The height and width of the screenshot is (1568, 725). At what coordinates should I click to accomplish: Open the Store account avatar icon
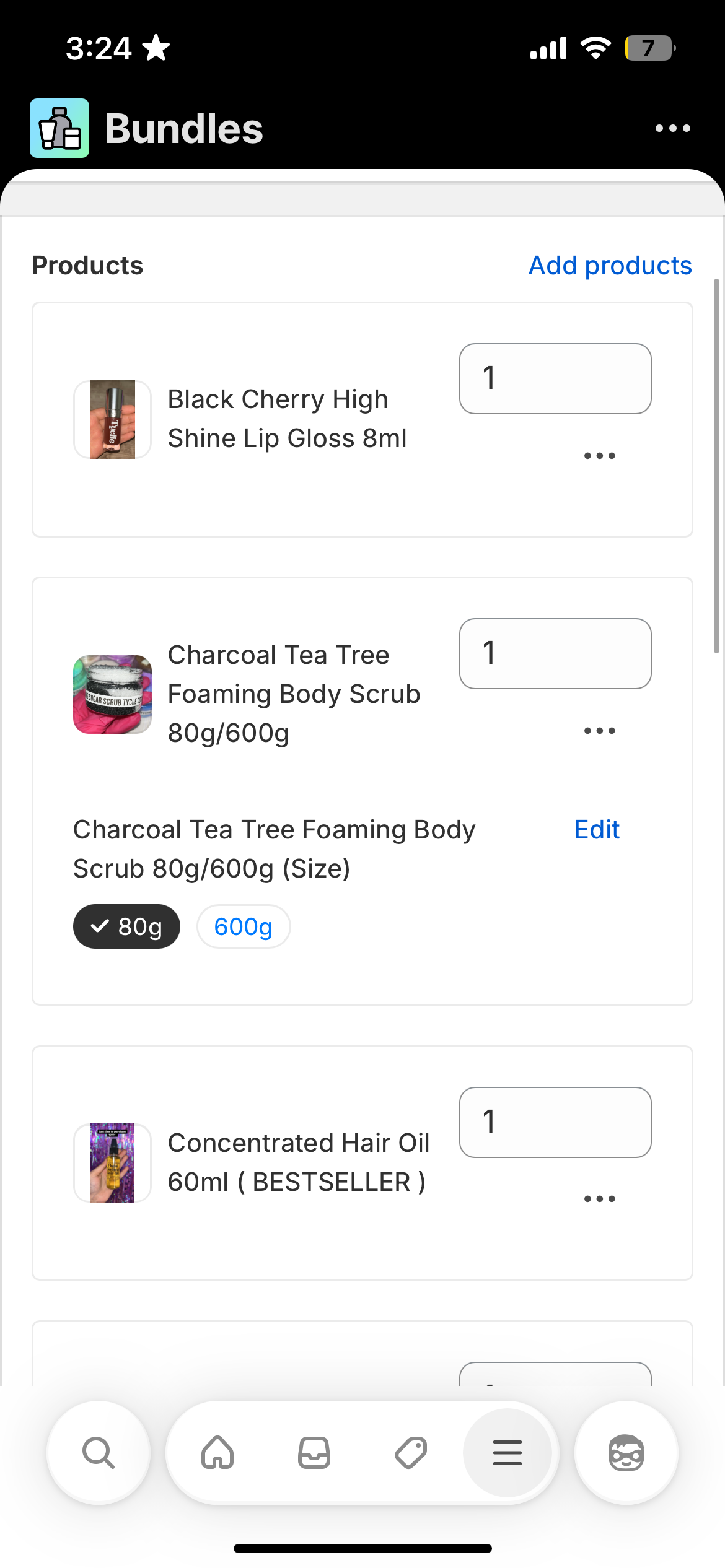[626, 1453]
